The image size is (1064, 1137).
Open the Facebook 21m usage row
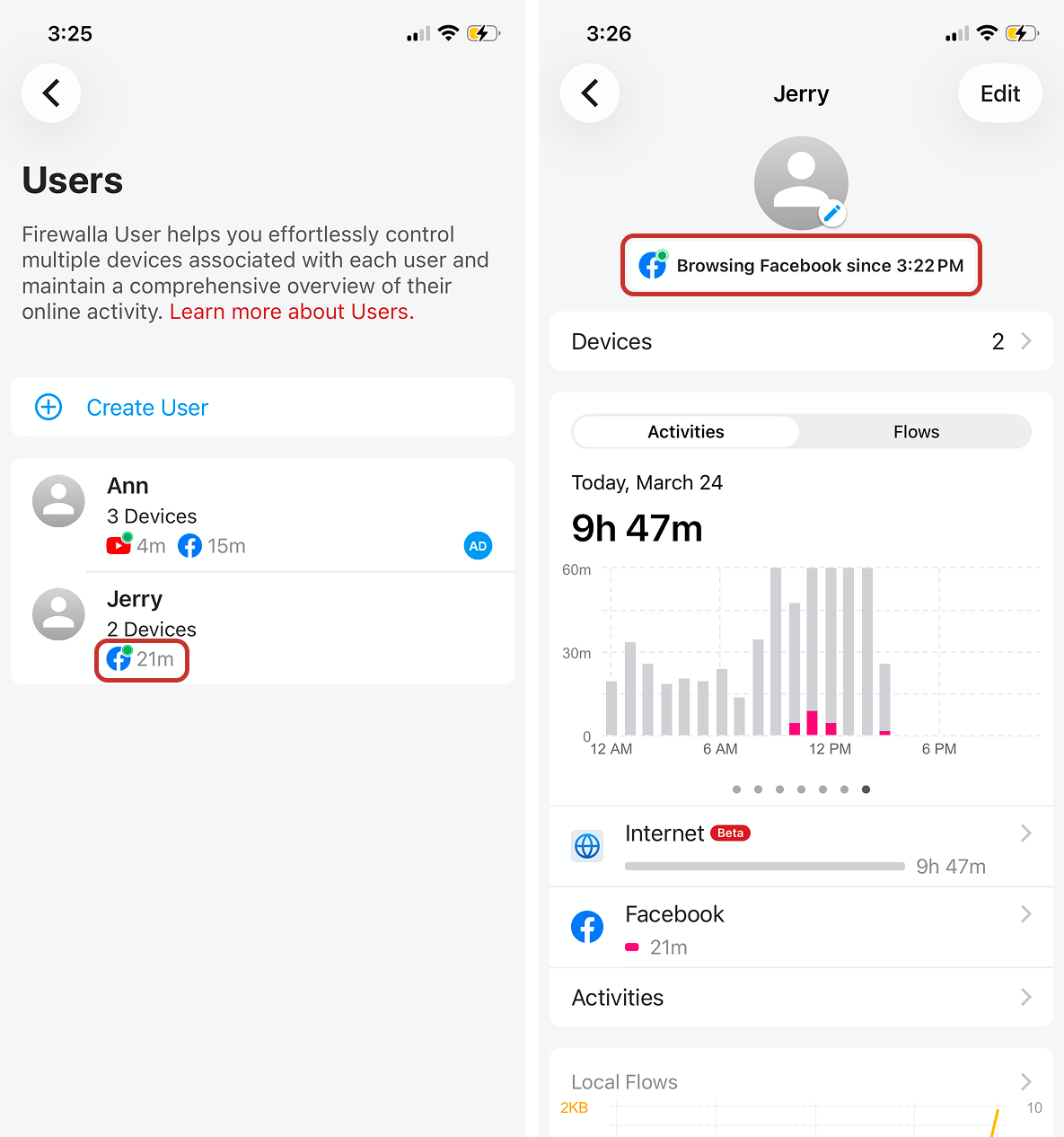coord(800,928)
